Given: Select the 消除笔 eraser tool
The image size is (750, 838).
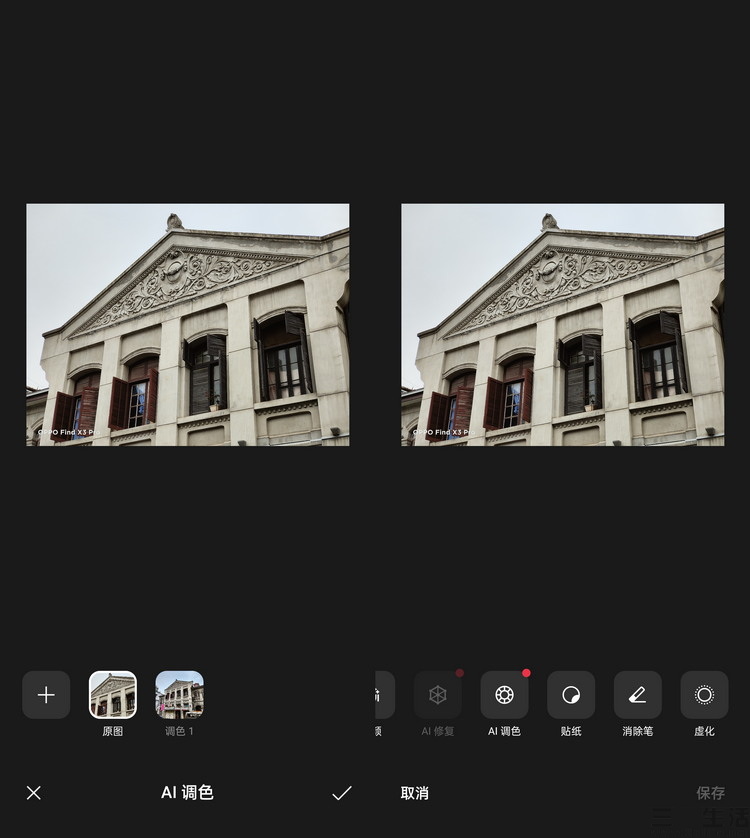Looking at the screenshot, I should click(x=637, y=695).
